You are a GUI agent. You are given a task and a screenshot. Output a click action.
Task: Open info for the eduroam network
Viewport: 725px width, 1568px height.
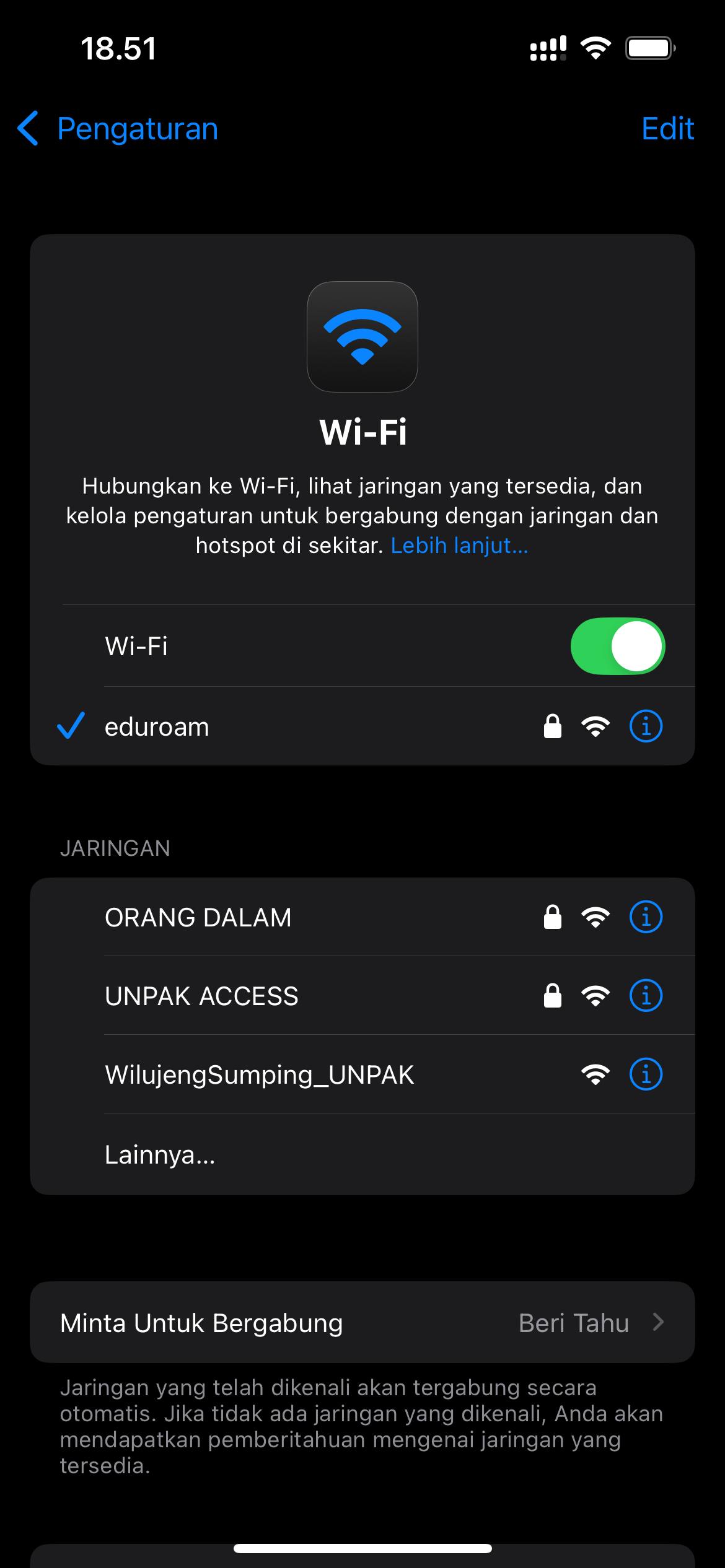point(646,726)
